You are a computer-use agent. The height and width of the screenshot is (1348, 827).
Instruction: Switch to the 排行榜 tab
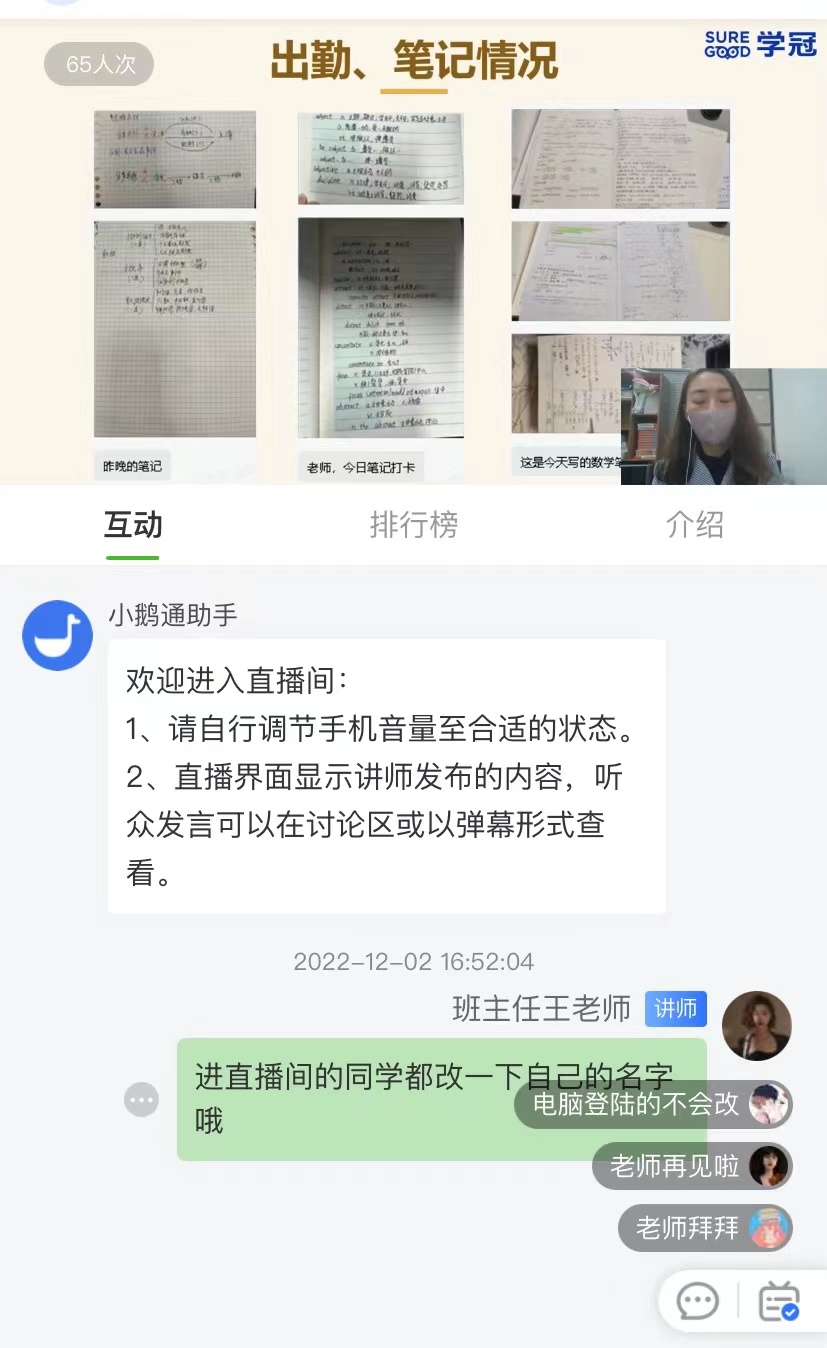413,525
